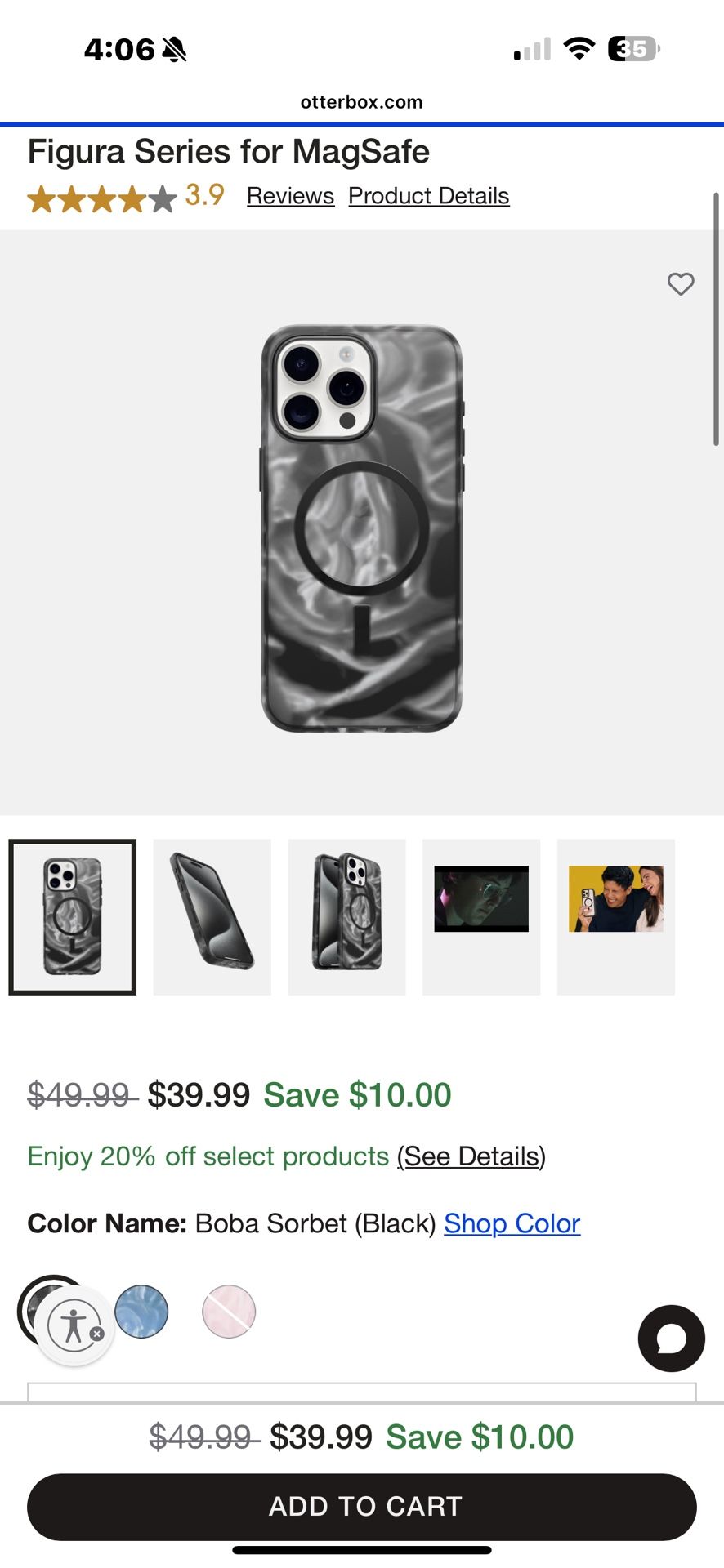Choose the pink color swatch
724x1568 pixels.
click(x=229, y=1311)
